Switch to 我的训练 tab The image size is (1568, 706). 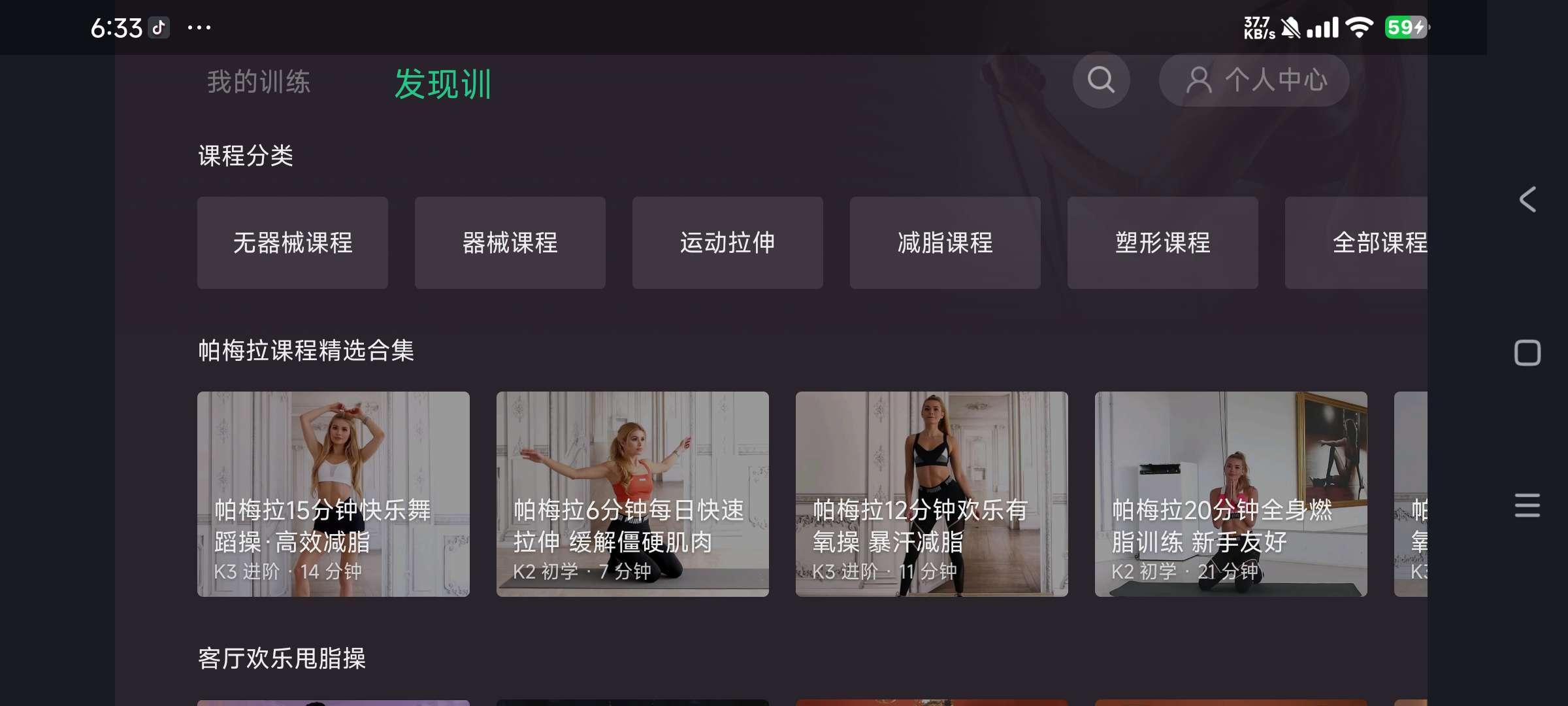(259, 82)
